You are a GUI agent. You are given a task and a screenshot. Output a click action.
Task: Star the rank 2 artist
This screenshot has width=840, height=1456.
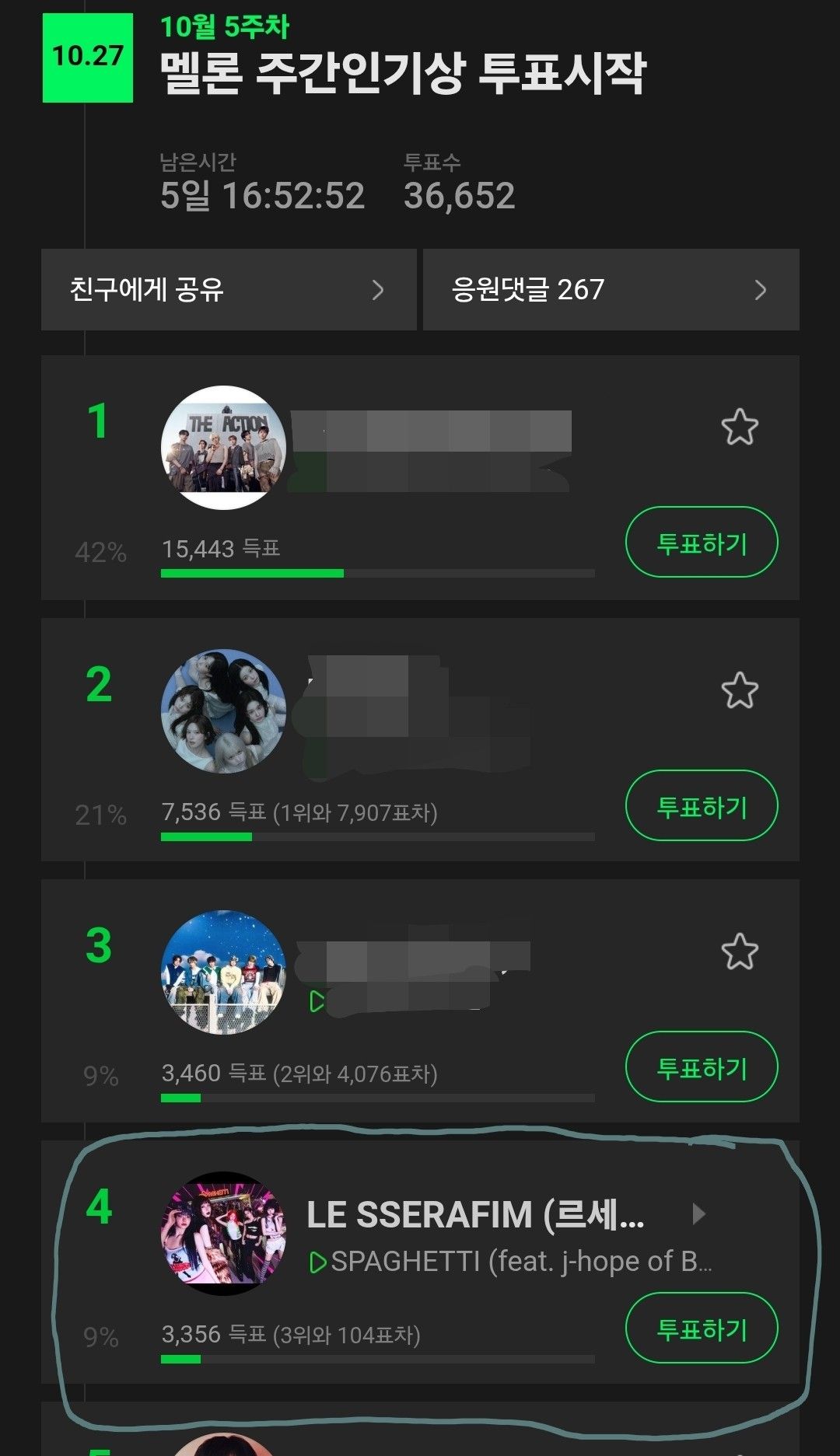point(739,690)
